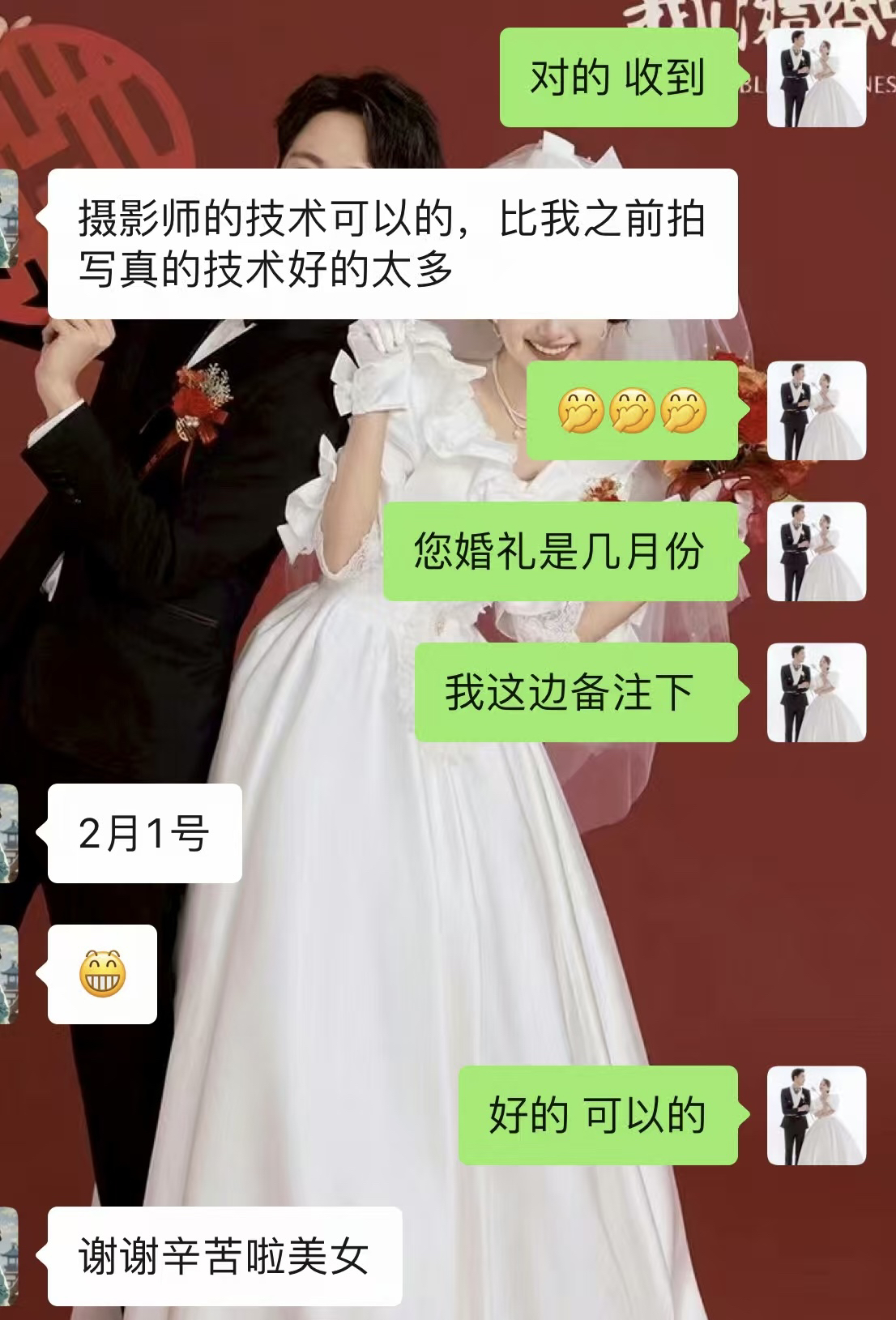Open sender's avatar beside "对的 收到"
This screenshot has height=1320, width=896.
tap(816, 78)
